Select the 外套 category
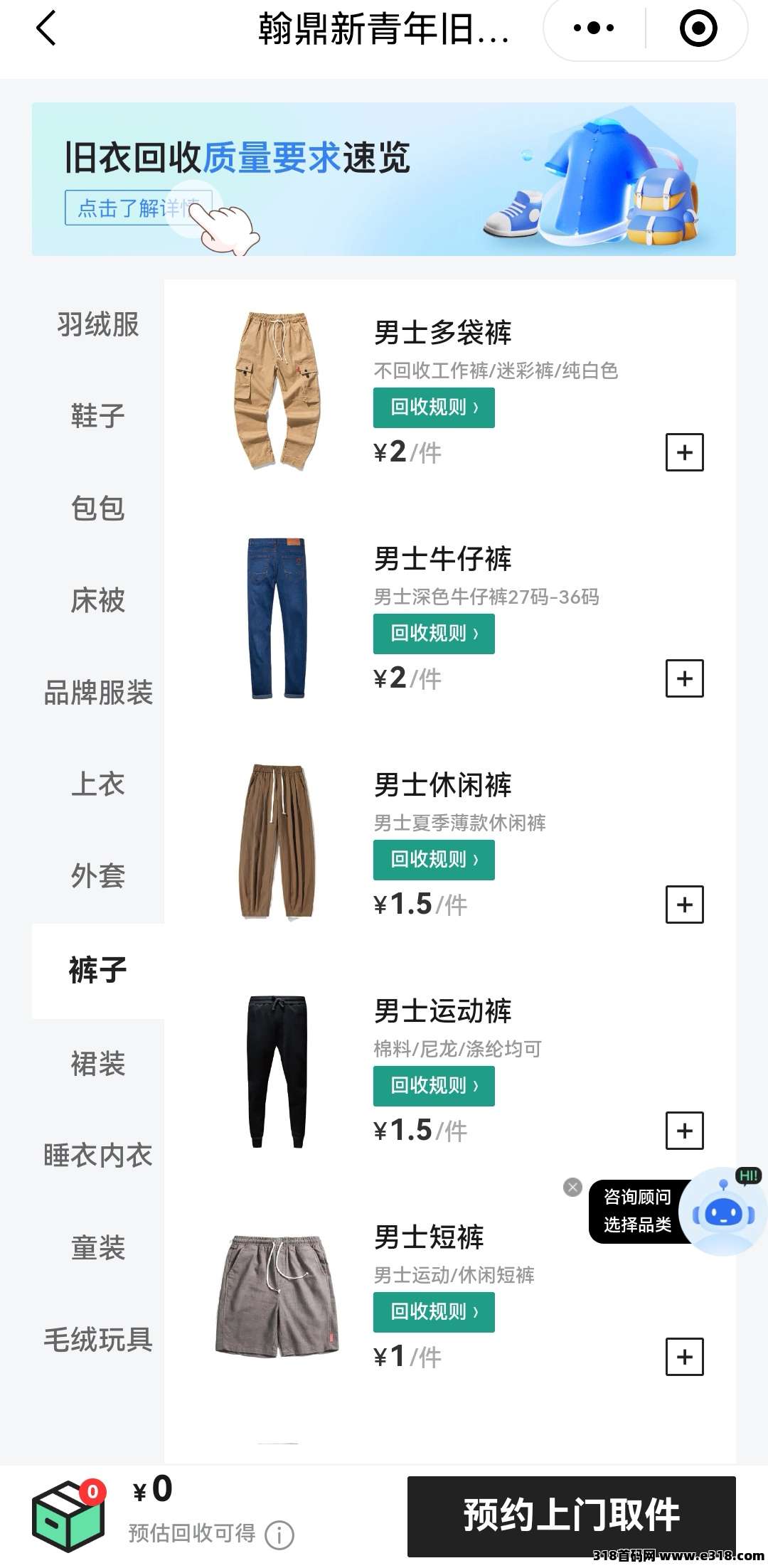The image size is (768, 1568). click(98, 876)
